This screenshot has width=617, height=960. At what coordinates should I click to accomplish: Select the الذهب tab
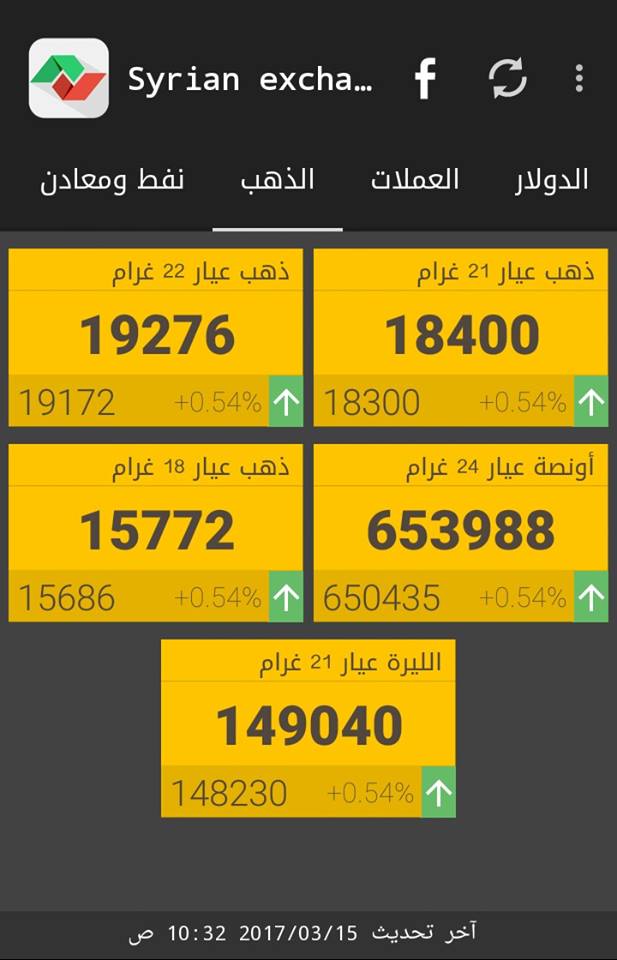tap(278, 180)
